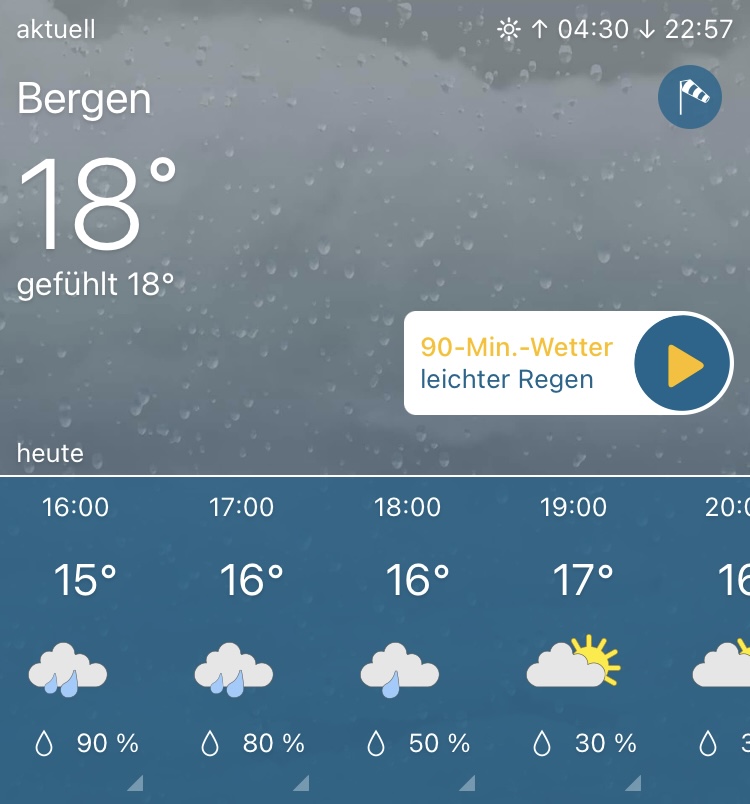Viewport: 750px width, 804px height.
Task: Expand the 18:00 hourly forecast
Action: point(468,781)
